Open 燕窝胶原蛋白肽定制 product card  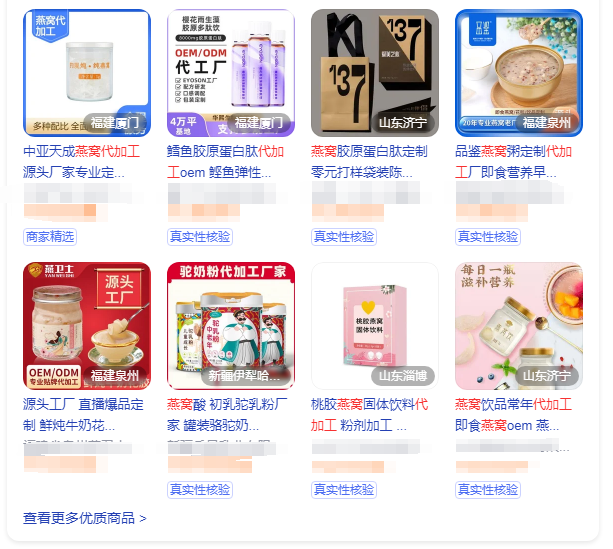click(374, 73)
